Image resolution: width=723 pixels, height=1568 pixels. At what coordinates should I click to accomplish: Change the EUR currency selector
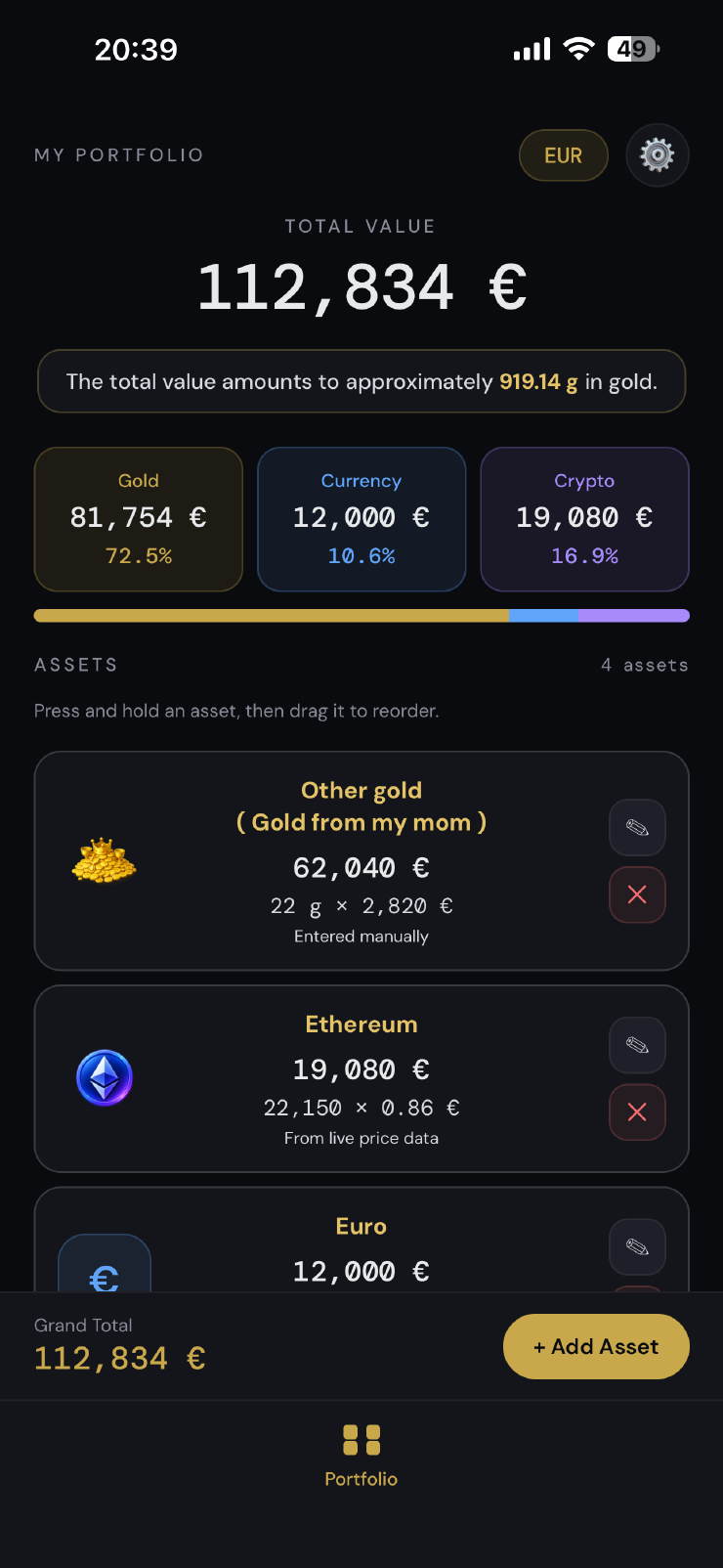[x=563, y=155]
